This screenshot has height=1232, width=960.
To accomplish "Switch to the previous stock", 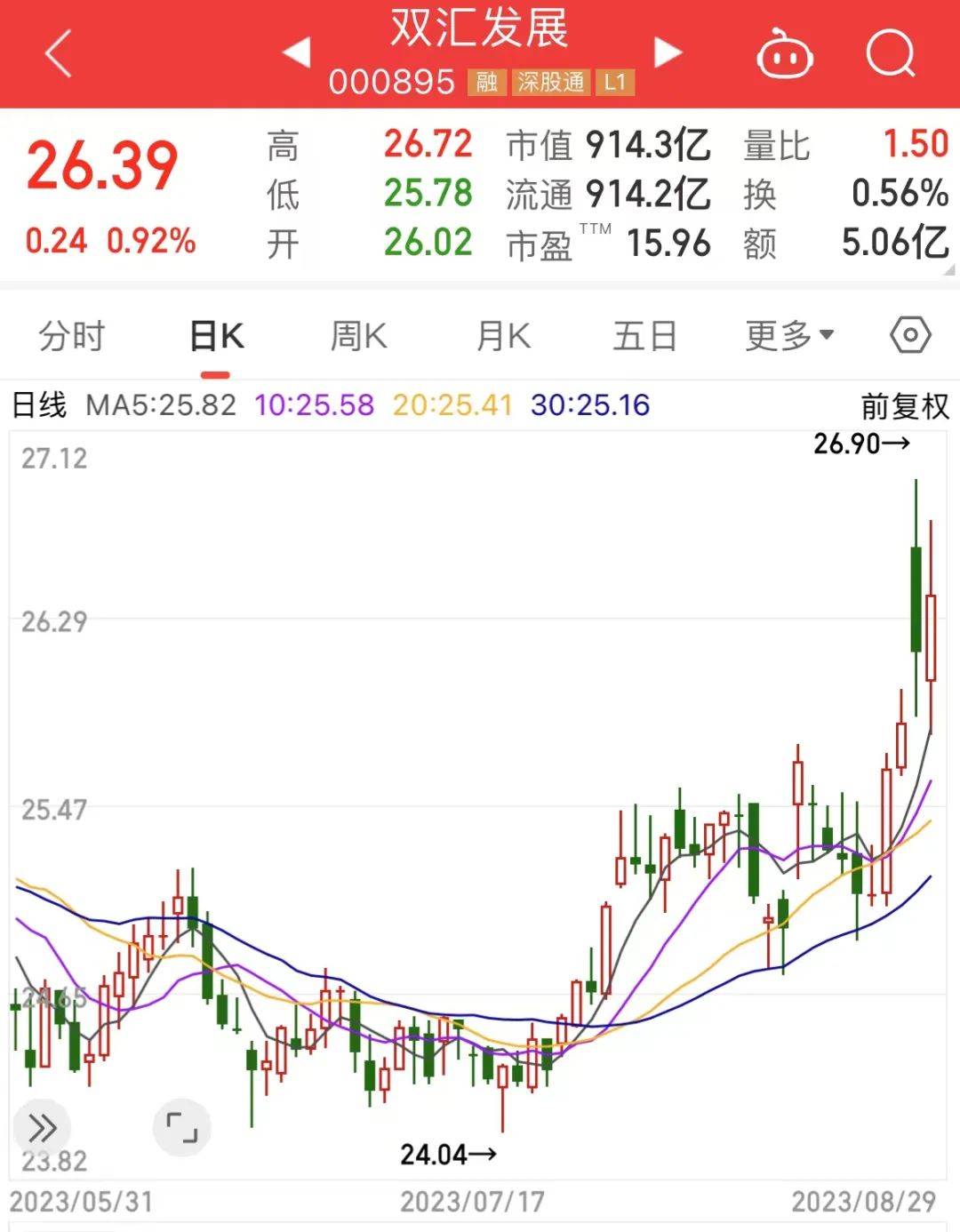I will (297, 52).
